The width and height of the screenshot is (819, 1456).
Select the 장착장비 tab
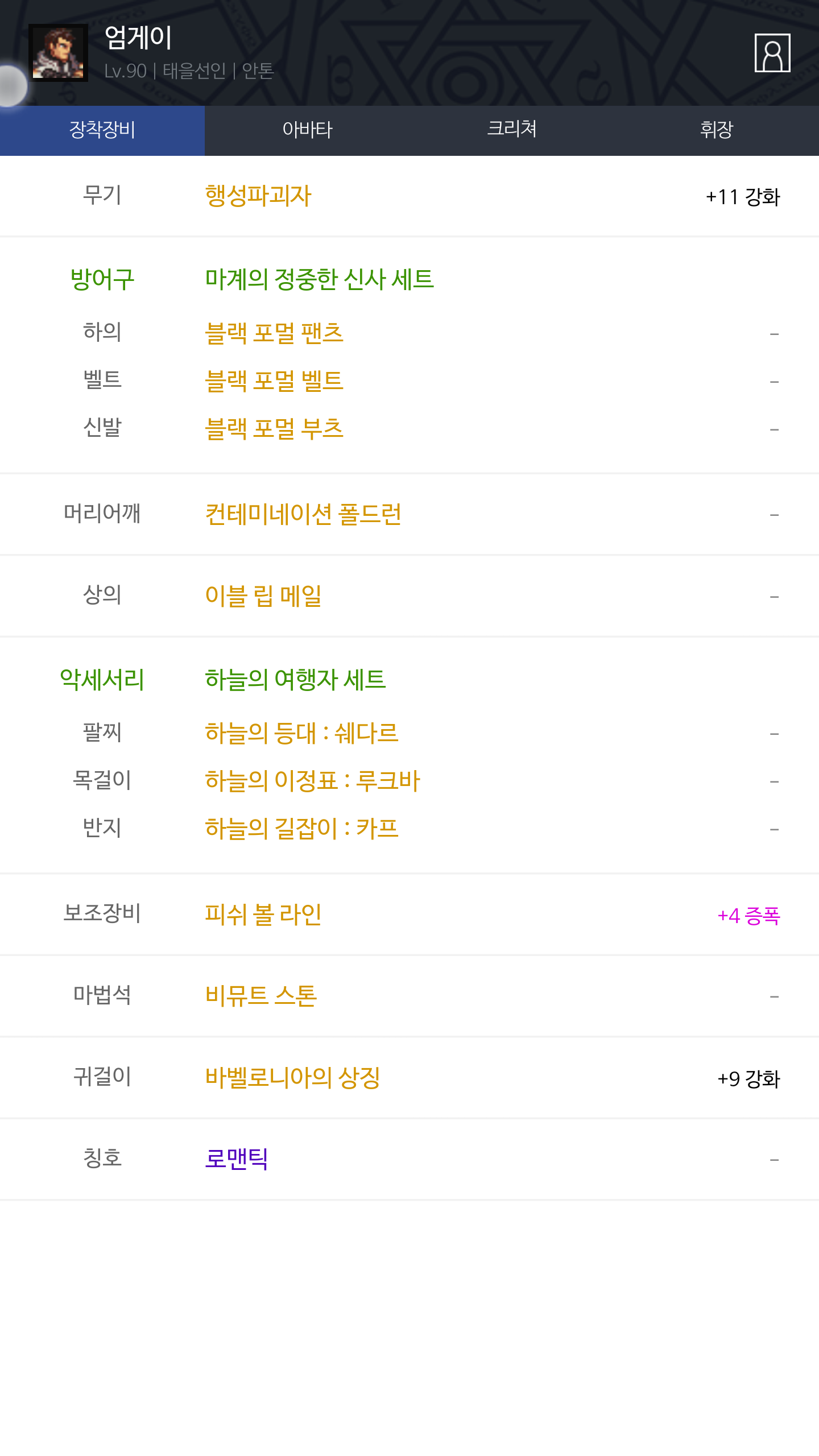102,130
